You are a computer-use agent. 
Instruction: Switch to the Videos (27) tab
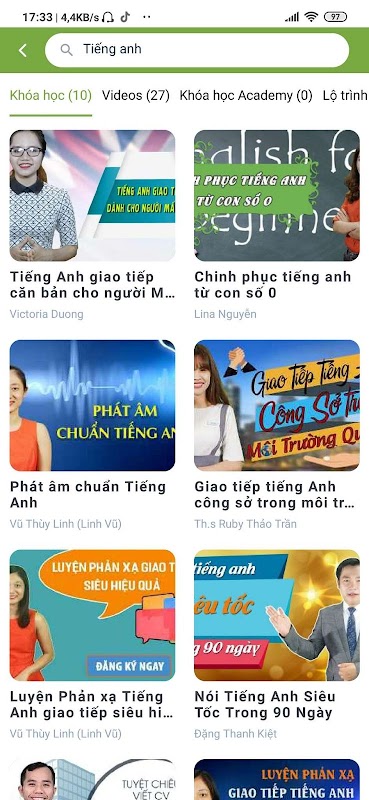tap(135, 95)
